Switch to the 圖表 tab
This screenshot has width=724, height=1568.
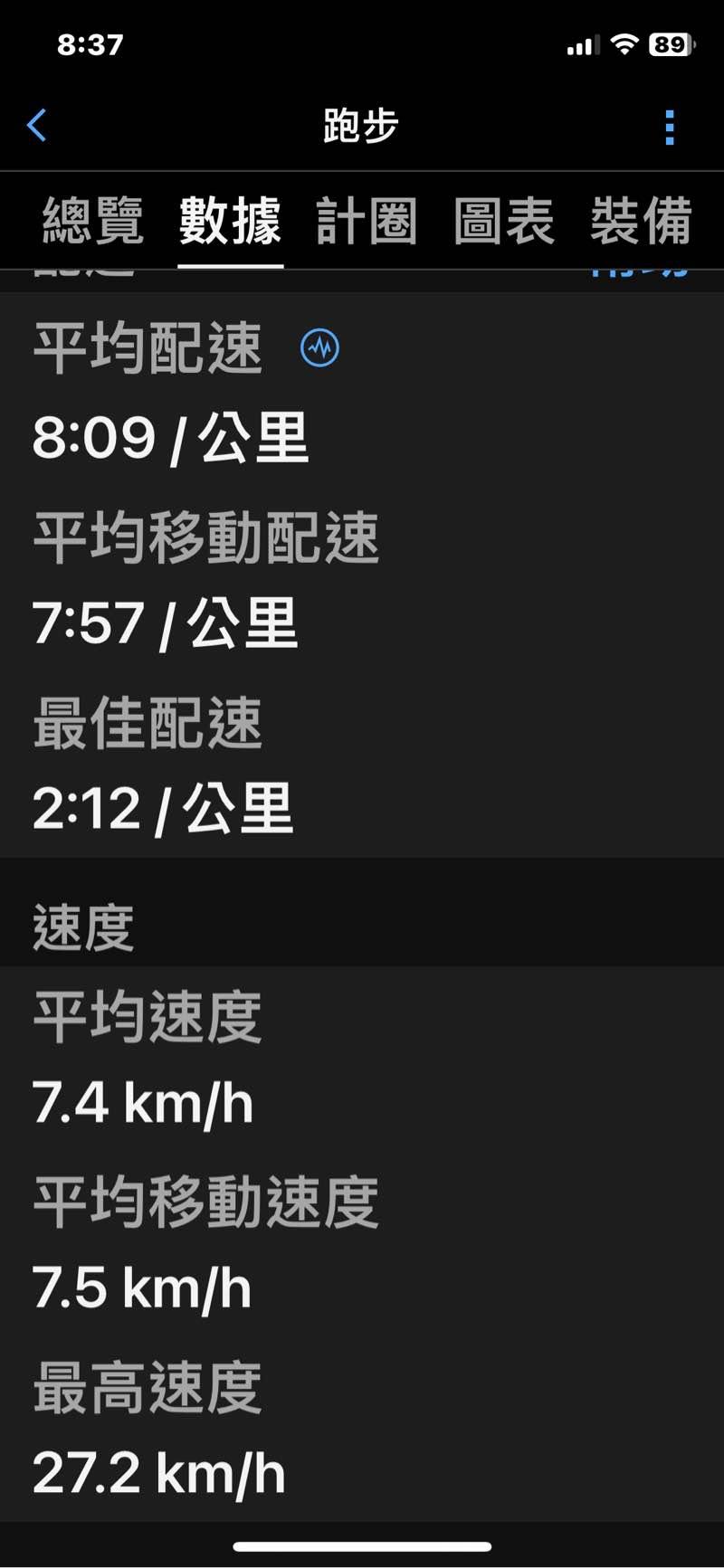click(x=503, y=221)
